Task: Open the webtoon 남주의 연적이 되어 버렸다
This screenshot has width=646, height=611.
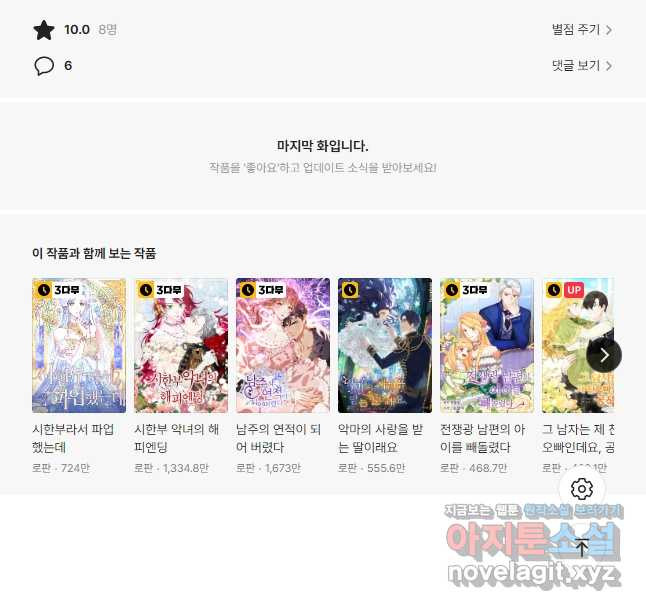Action: coord(283,345)
